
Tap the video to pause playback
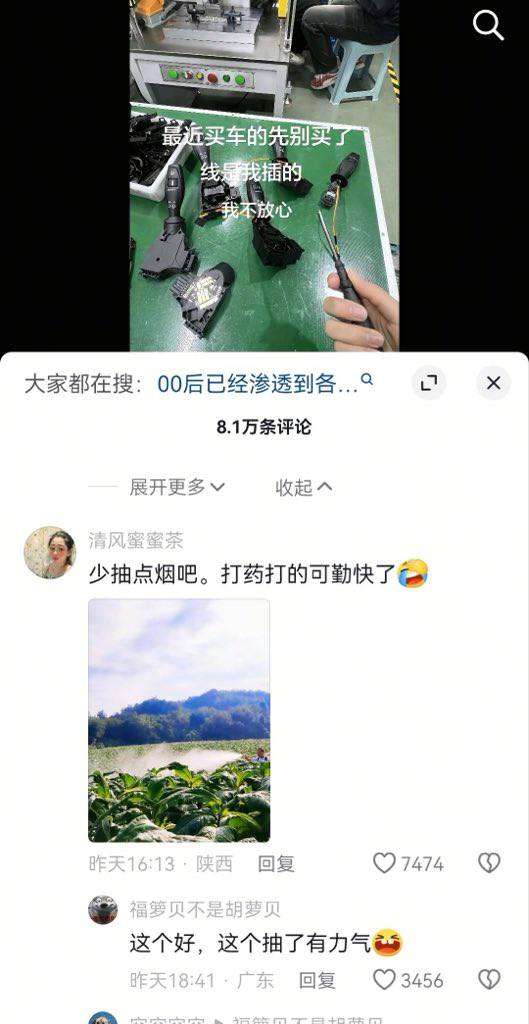point(264,175)
